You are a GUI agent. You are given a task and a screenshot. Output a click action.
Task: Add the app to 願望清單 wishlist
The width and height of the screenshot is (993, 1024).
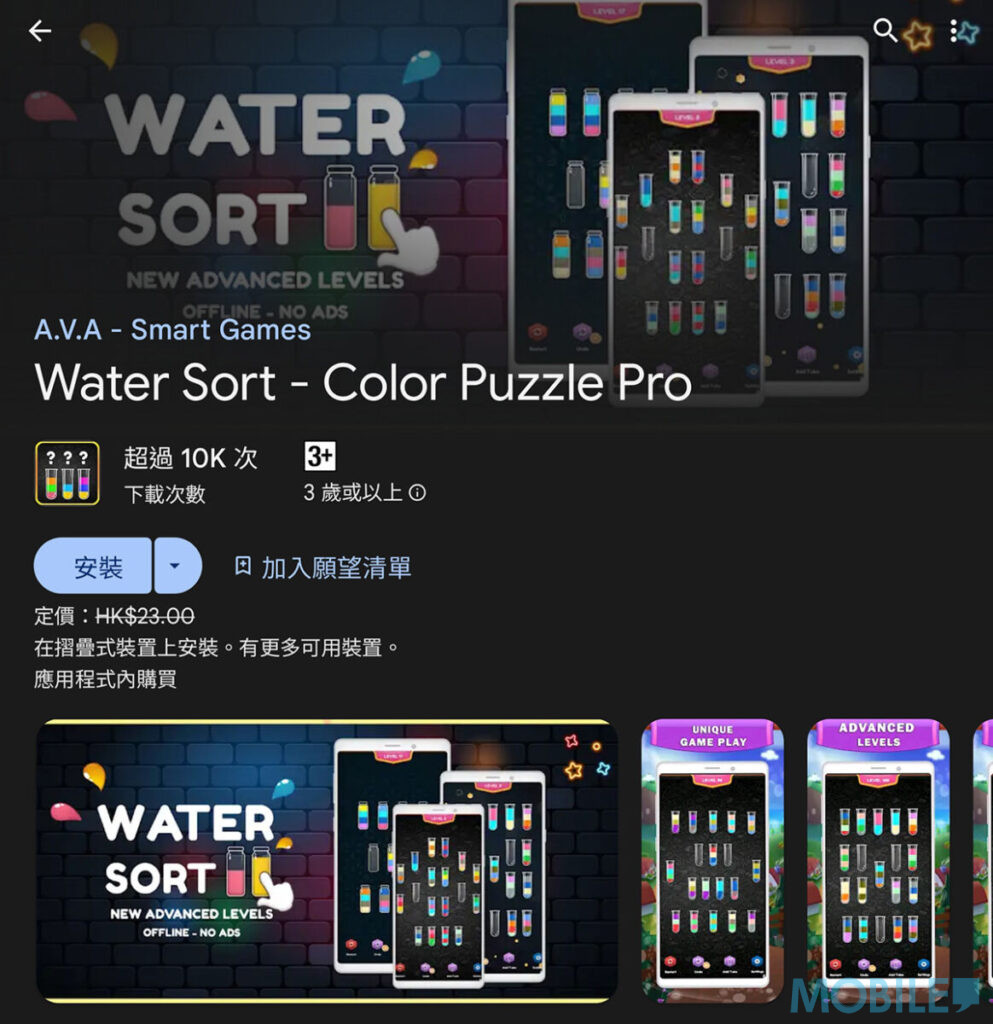pyautogui.click(x=322, y=568)
